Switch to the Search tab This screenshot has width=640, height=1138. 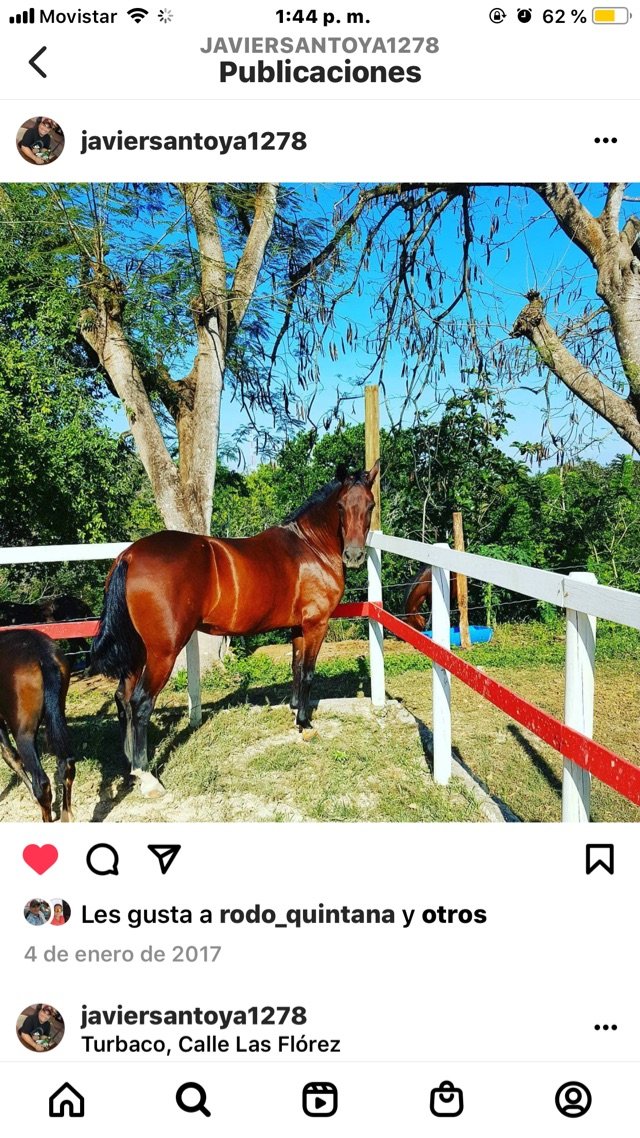pos(193,1100)
